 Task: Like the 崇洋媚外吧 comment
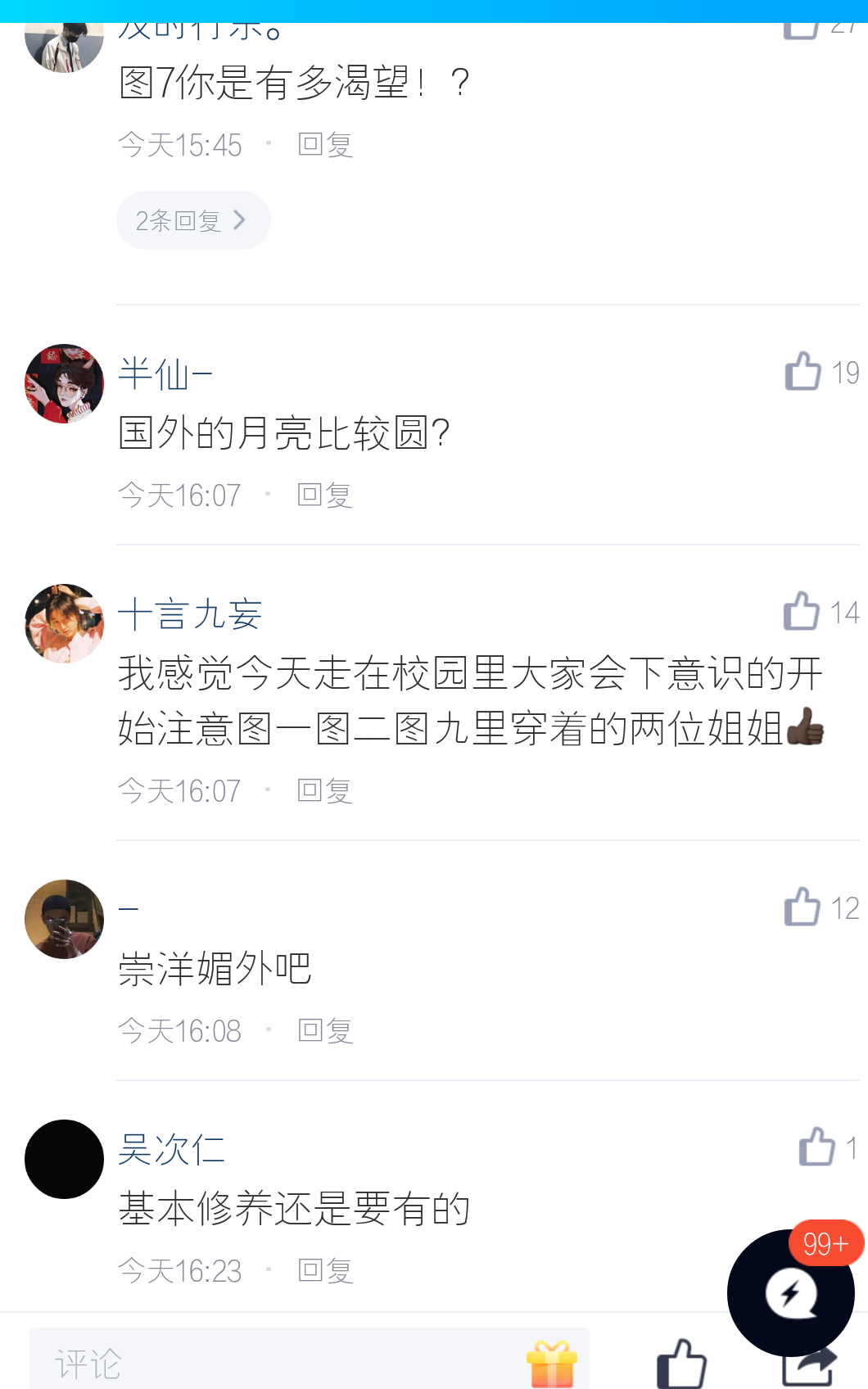(803, 907)
